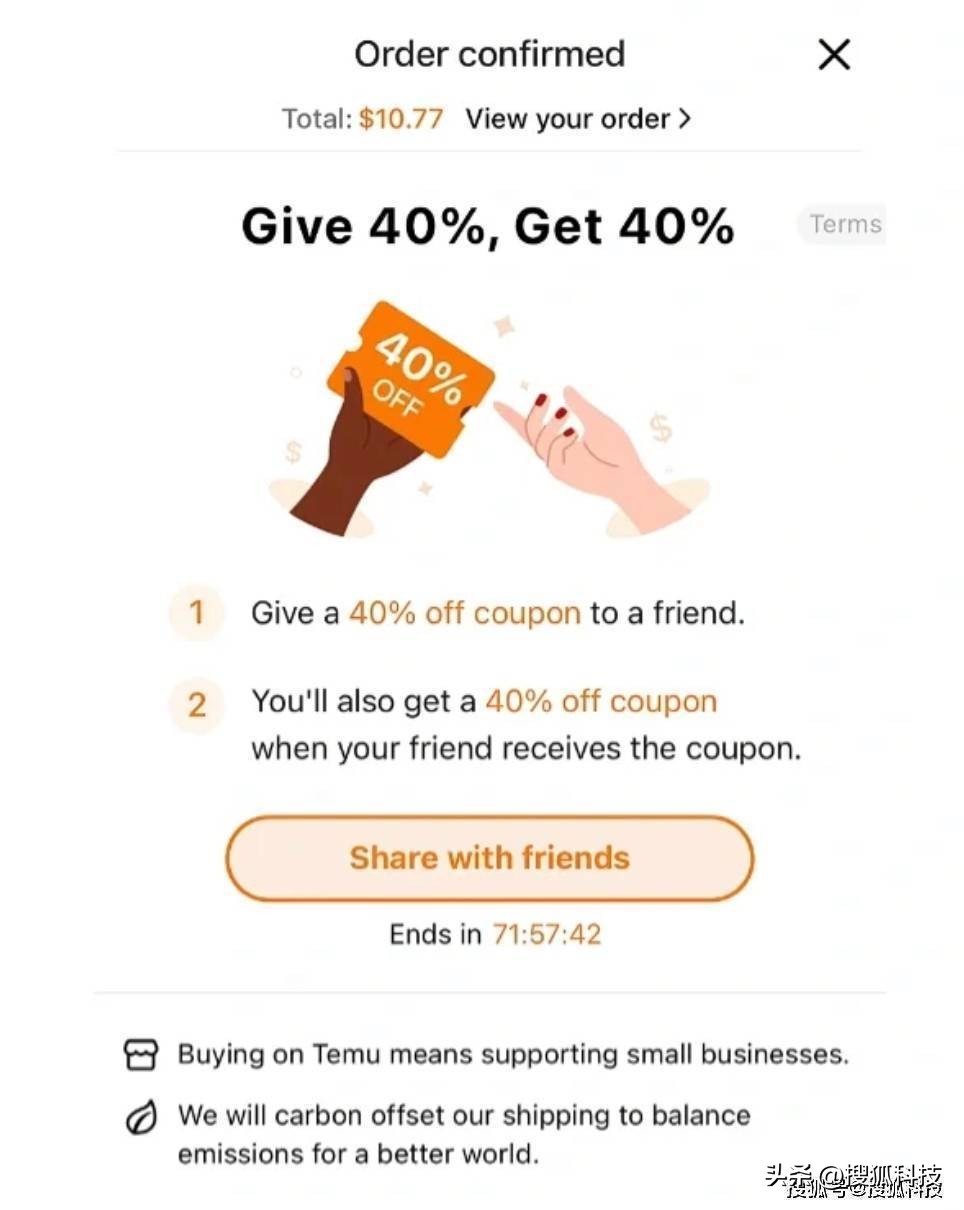Tap Share with friends button

489,858
